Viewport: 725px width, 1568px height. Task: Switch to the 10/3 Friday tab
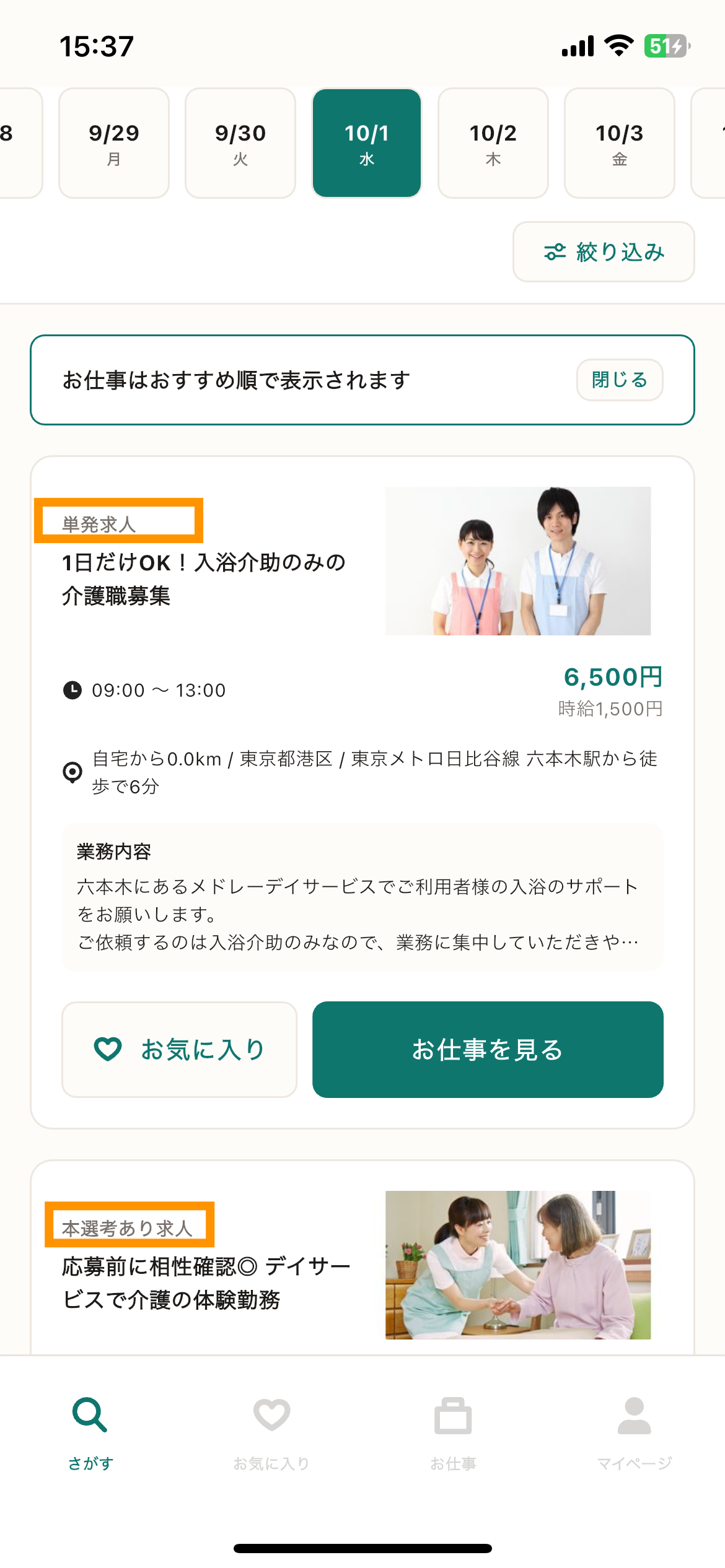click(619, 142)
